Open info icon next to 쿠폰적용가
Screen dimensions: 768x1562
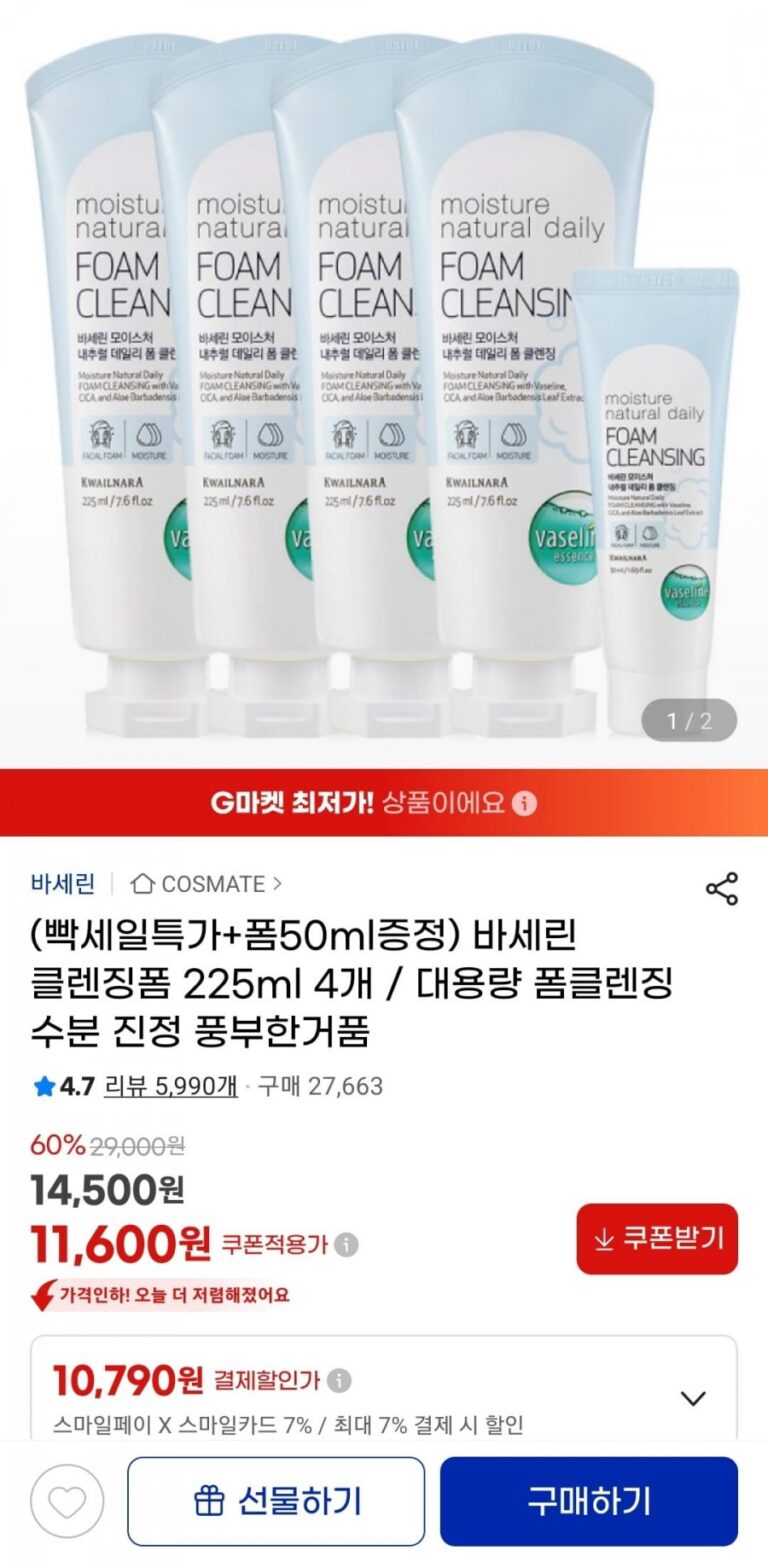coord(346,1245)
